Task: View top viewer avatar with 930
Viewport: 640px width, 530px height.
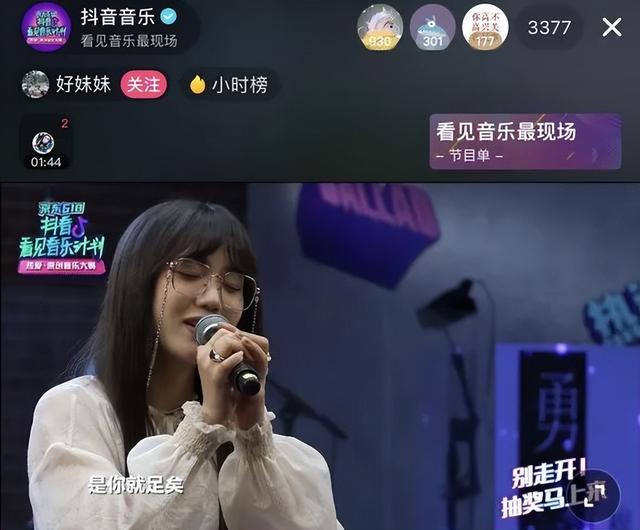Action: [380, 27]
